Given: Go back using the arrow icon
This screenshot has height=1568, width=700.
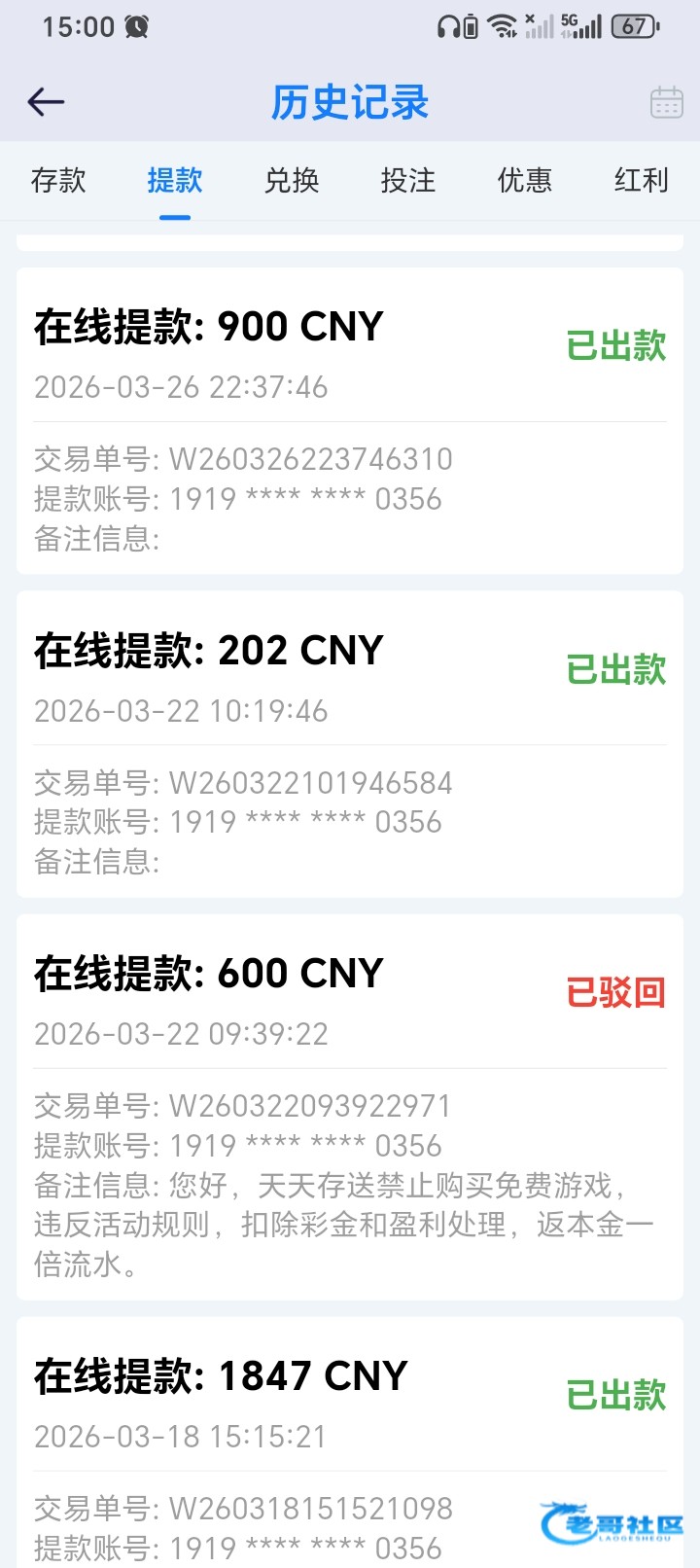Looking at the screenshot, I should point(46,101).
